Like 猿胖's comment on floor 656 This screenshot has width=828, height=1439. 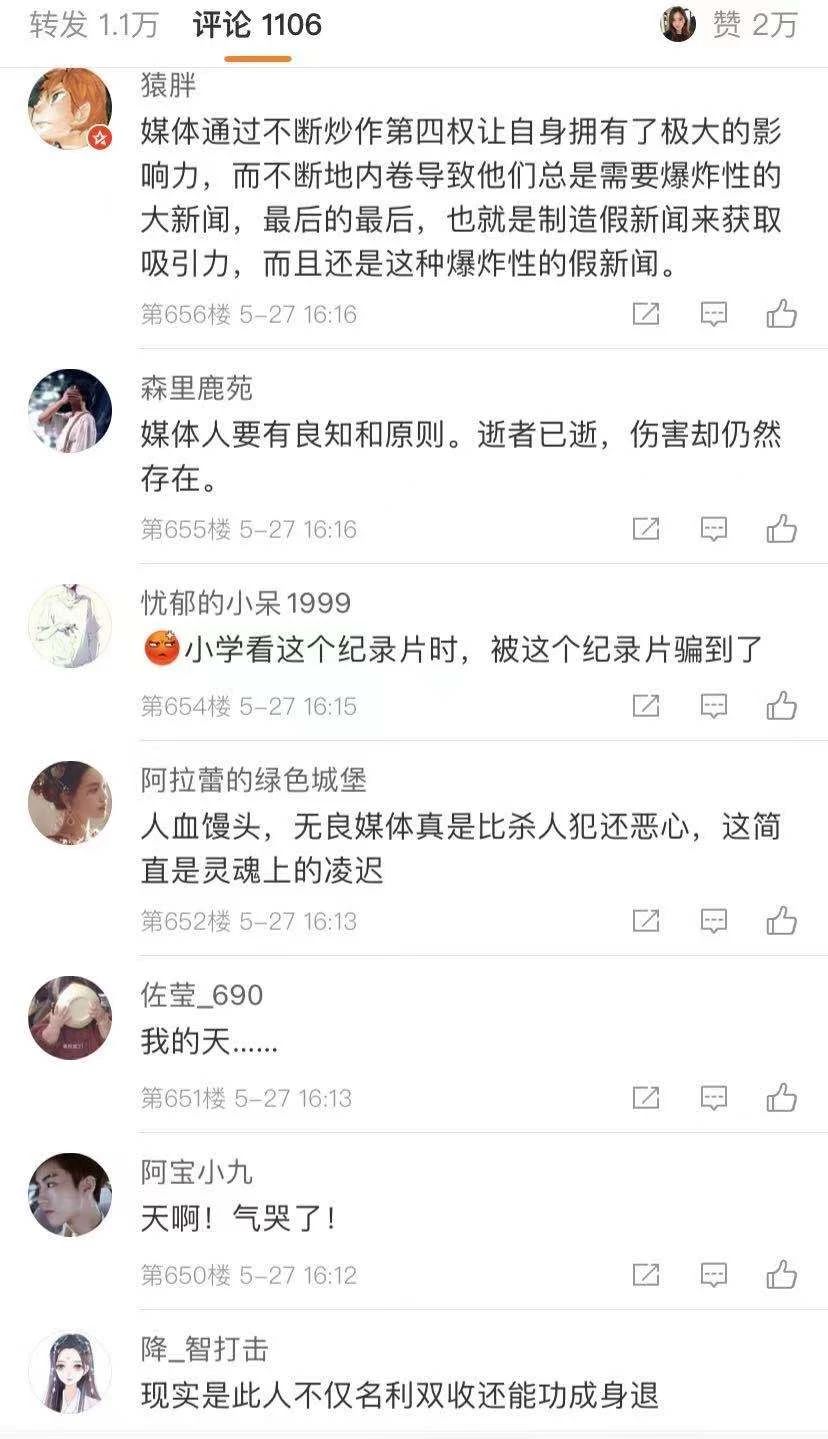781,314
